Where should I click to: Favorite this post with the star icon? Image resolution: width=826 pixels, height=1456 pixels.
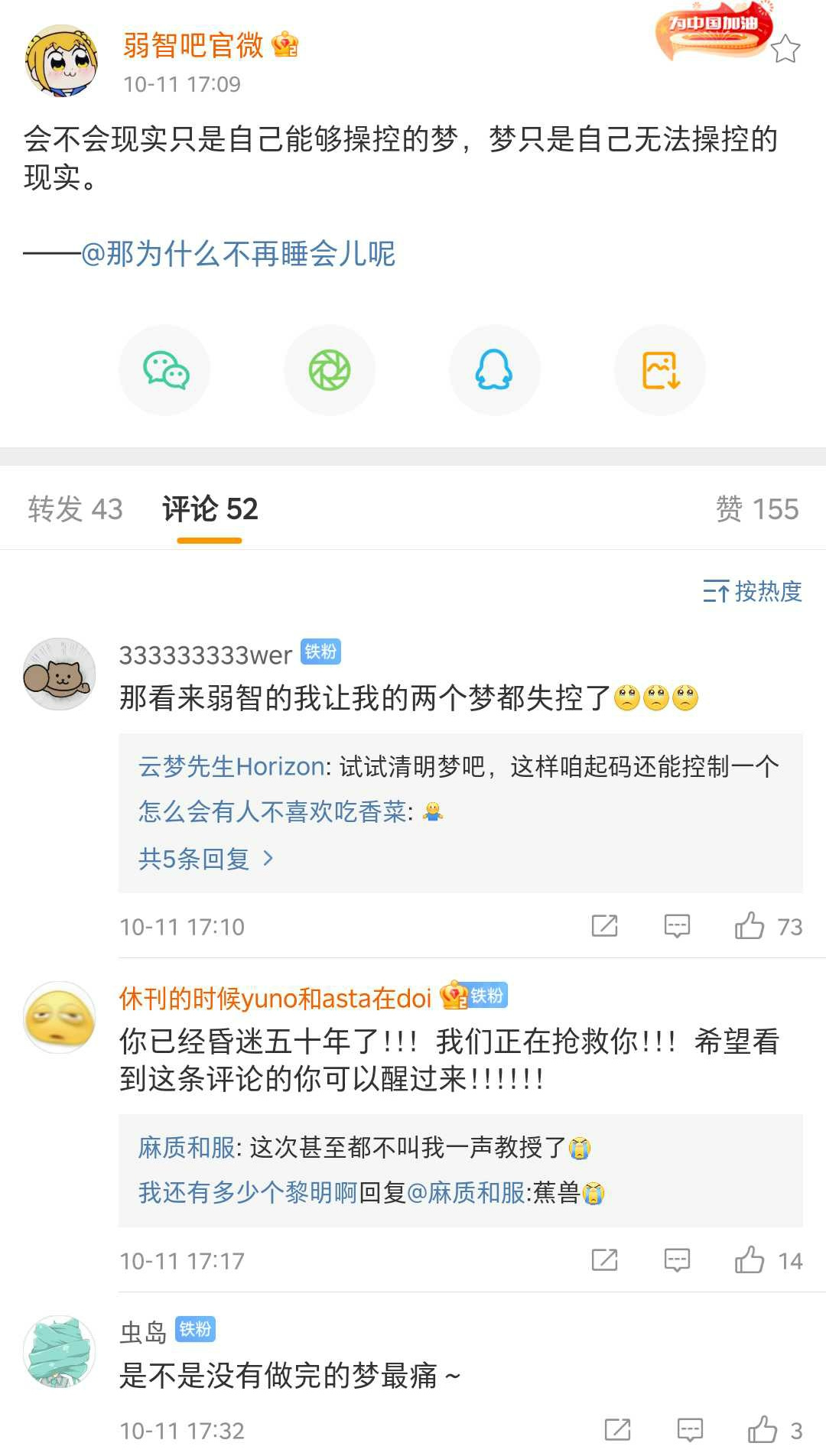[785, 50]
